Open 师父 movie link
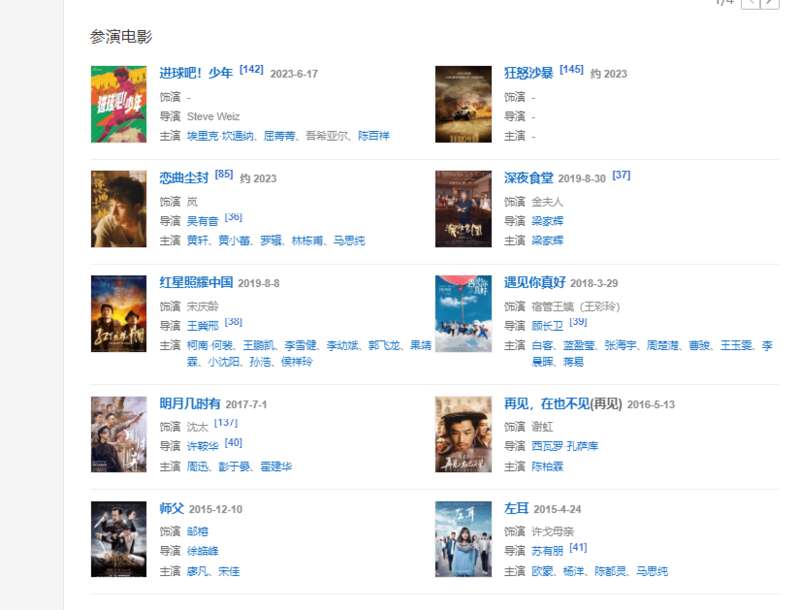Viewport: 800px width, 610px height. [172, 509]
